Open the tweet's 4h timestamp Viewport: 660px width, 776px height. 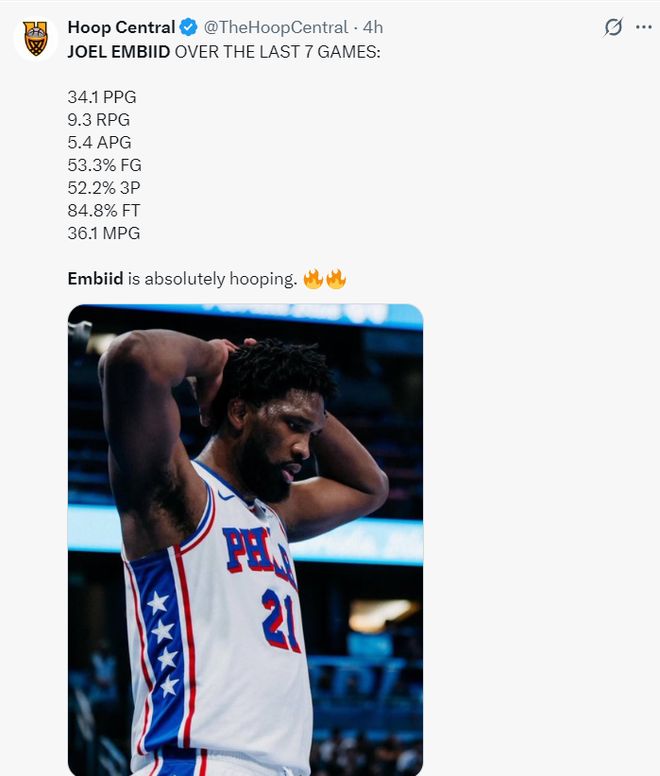[373, 27]
